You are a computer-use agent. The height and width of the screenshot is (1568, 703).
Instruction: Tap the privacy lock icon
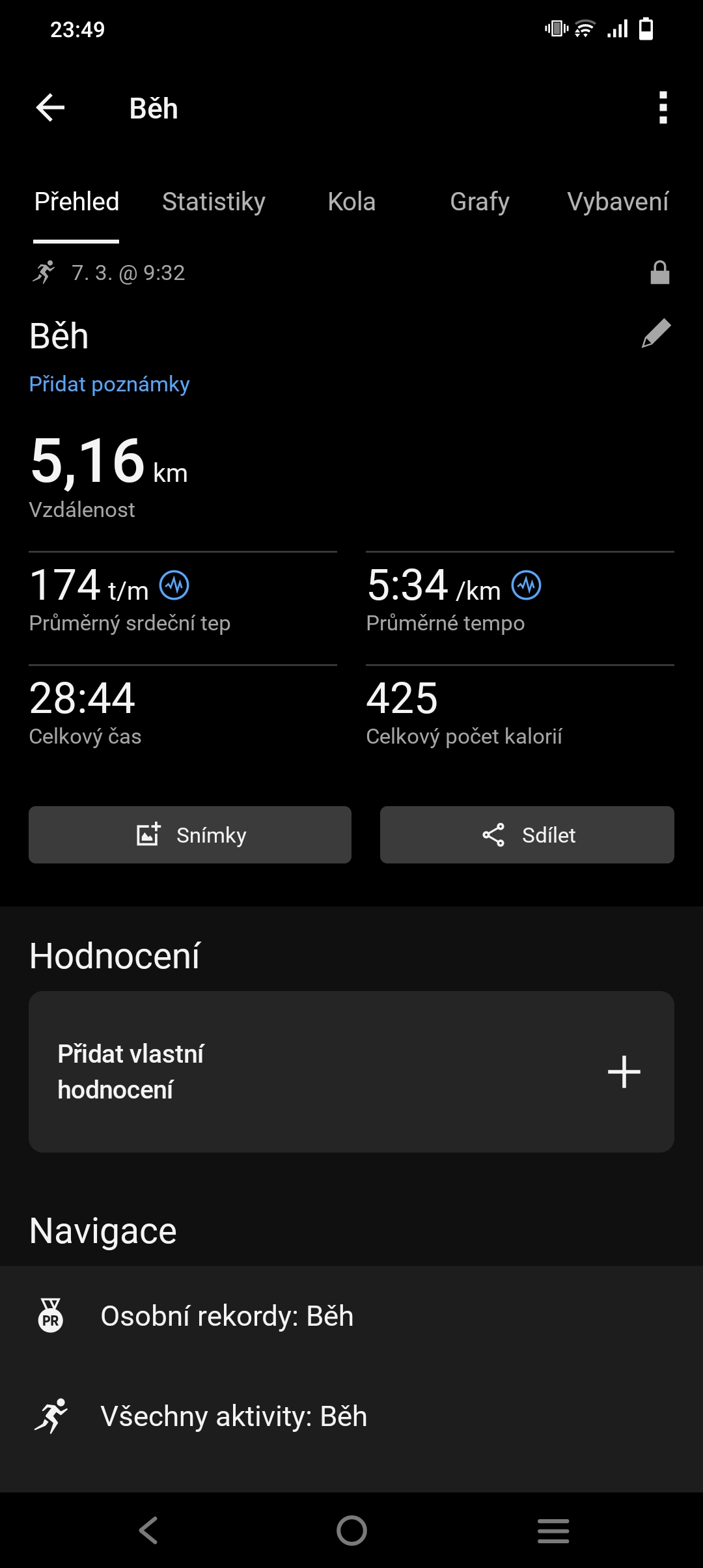coord(659,273)
